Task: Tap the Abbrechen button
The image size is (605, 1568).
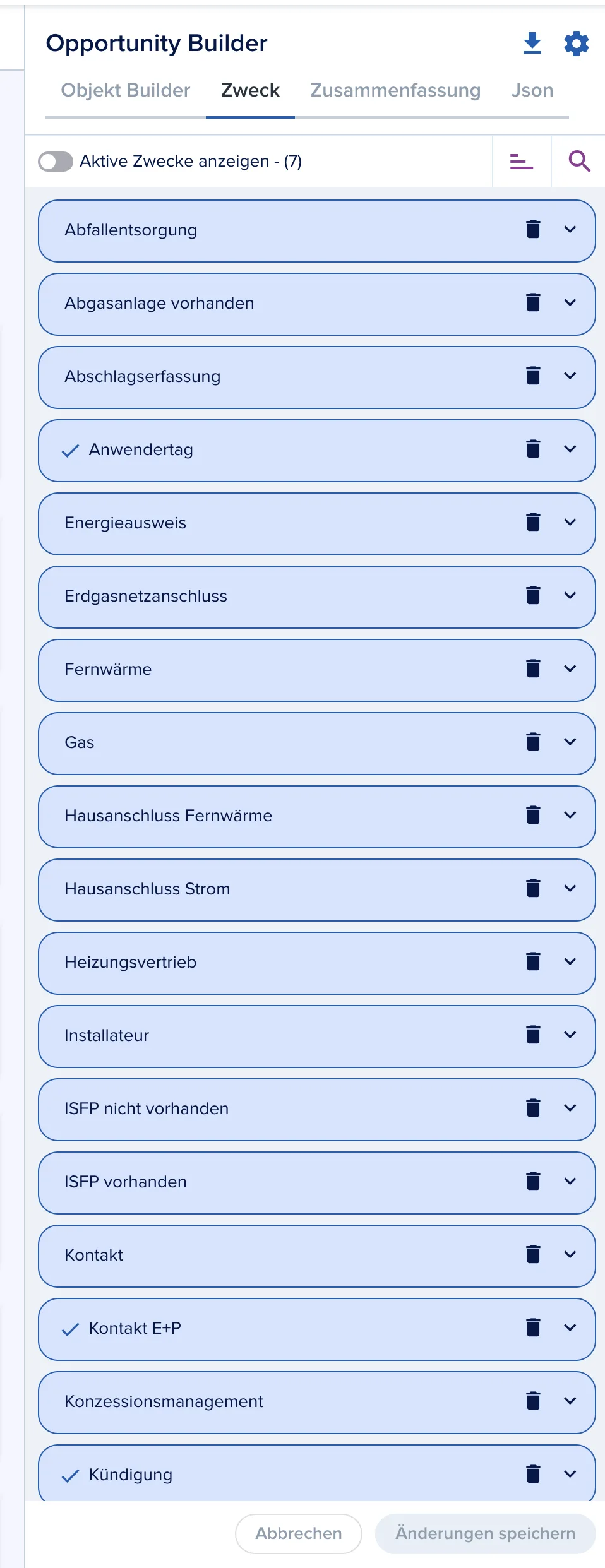Action: 299,1533
